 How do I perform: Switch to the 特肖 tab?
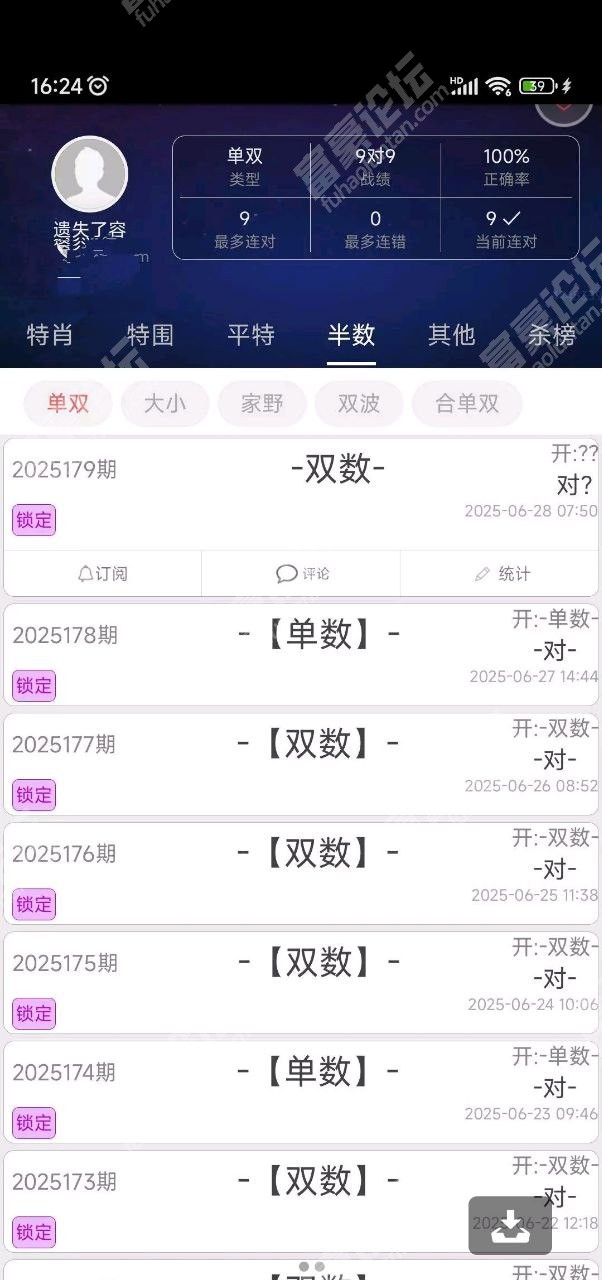click(x=50, y=335)
